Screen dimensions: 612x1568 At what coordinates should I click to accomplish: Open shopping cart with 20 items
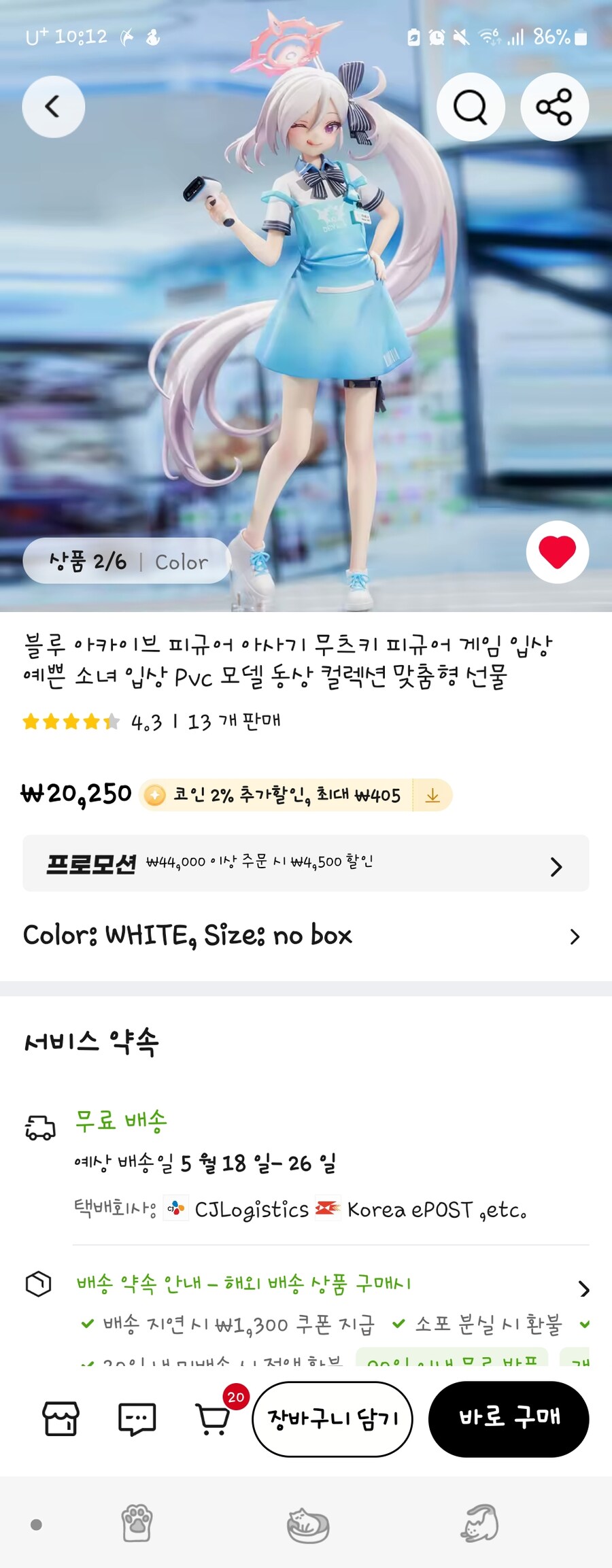(x=214, y=1418)
